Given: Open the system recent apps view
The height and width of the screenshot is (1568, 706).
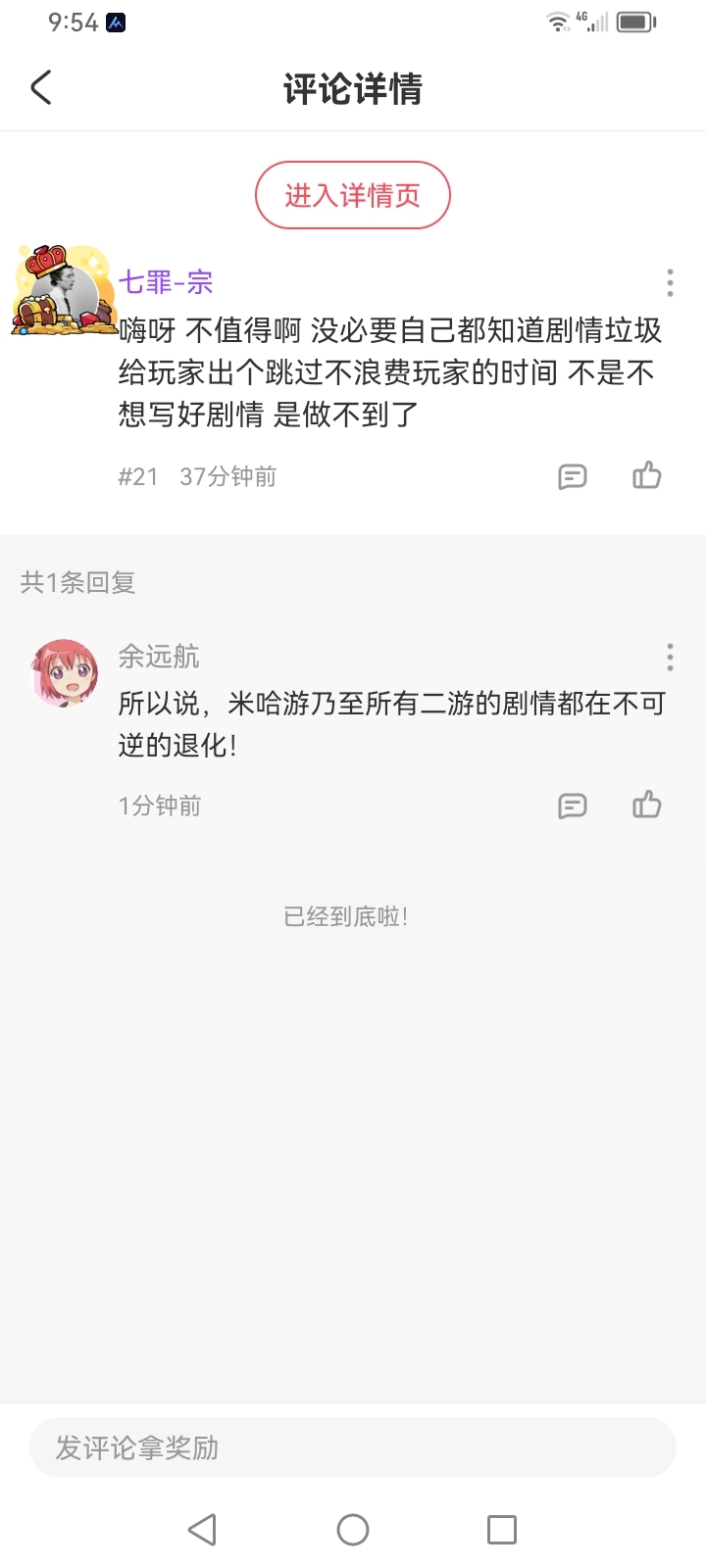Looking at the screenshot, I should coord(502,1529).
